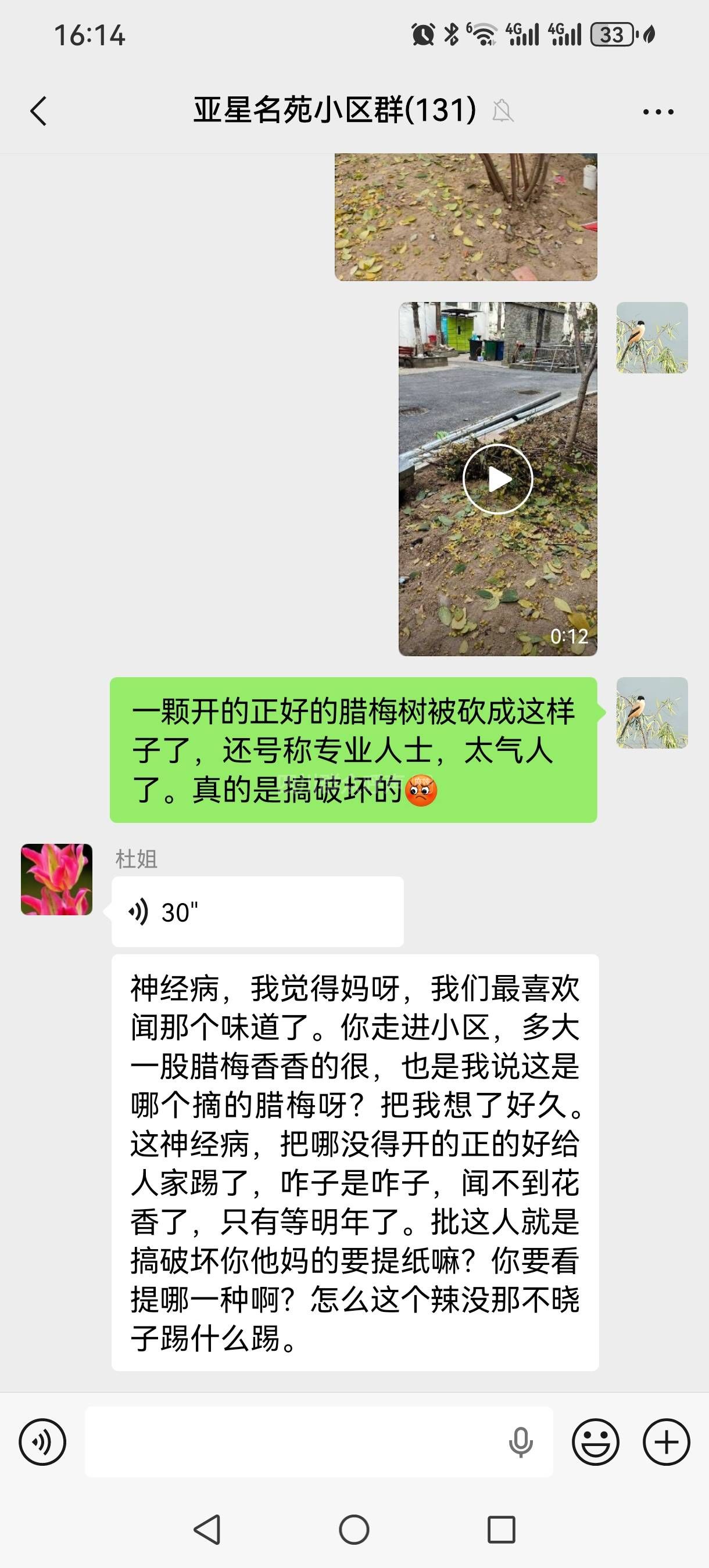709x1568 pixels.
Task: Switch to hold-to-talk voice input
Action: pyautogui.click(x=42, y=1441)
